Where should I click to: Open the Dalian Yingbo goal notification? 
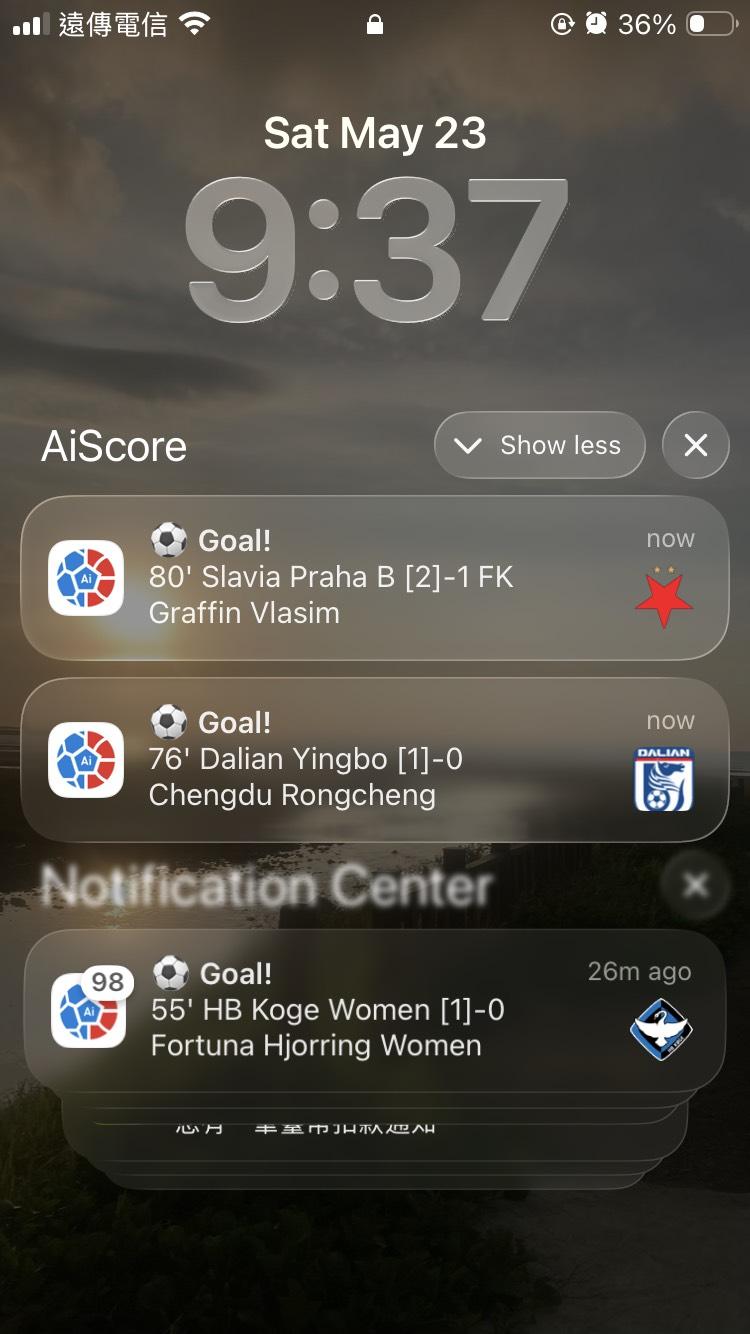coord(375,760)
